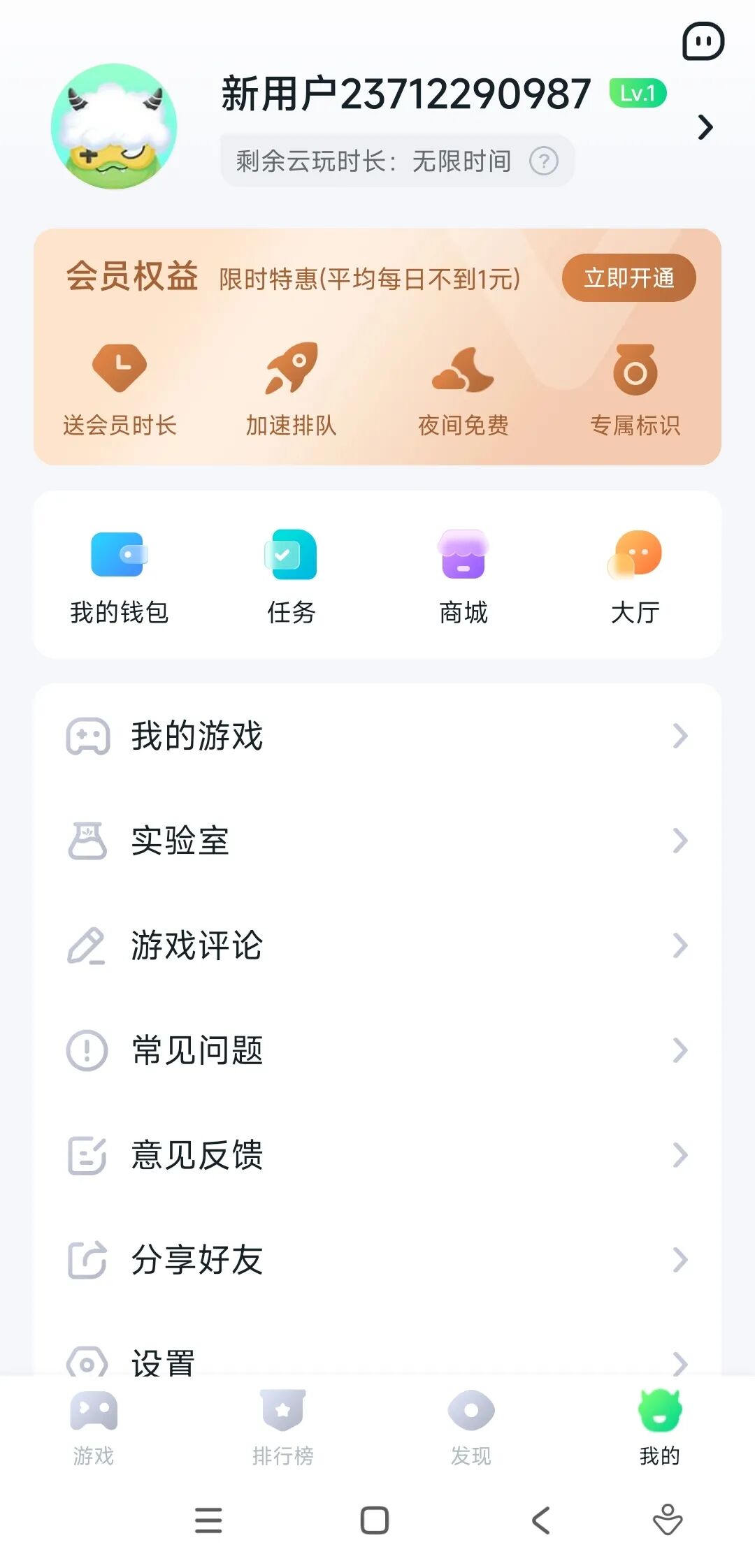Open 意见反馈 feedback
The image size is (755, 1568).
click(x=377, y=1155)
